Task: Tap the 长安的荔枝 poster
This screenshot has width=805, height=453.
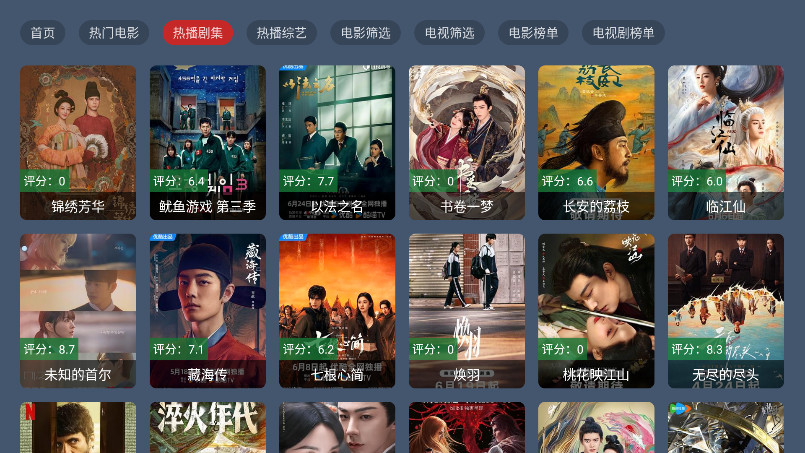Action: click(596, 142)
